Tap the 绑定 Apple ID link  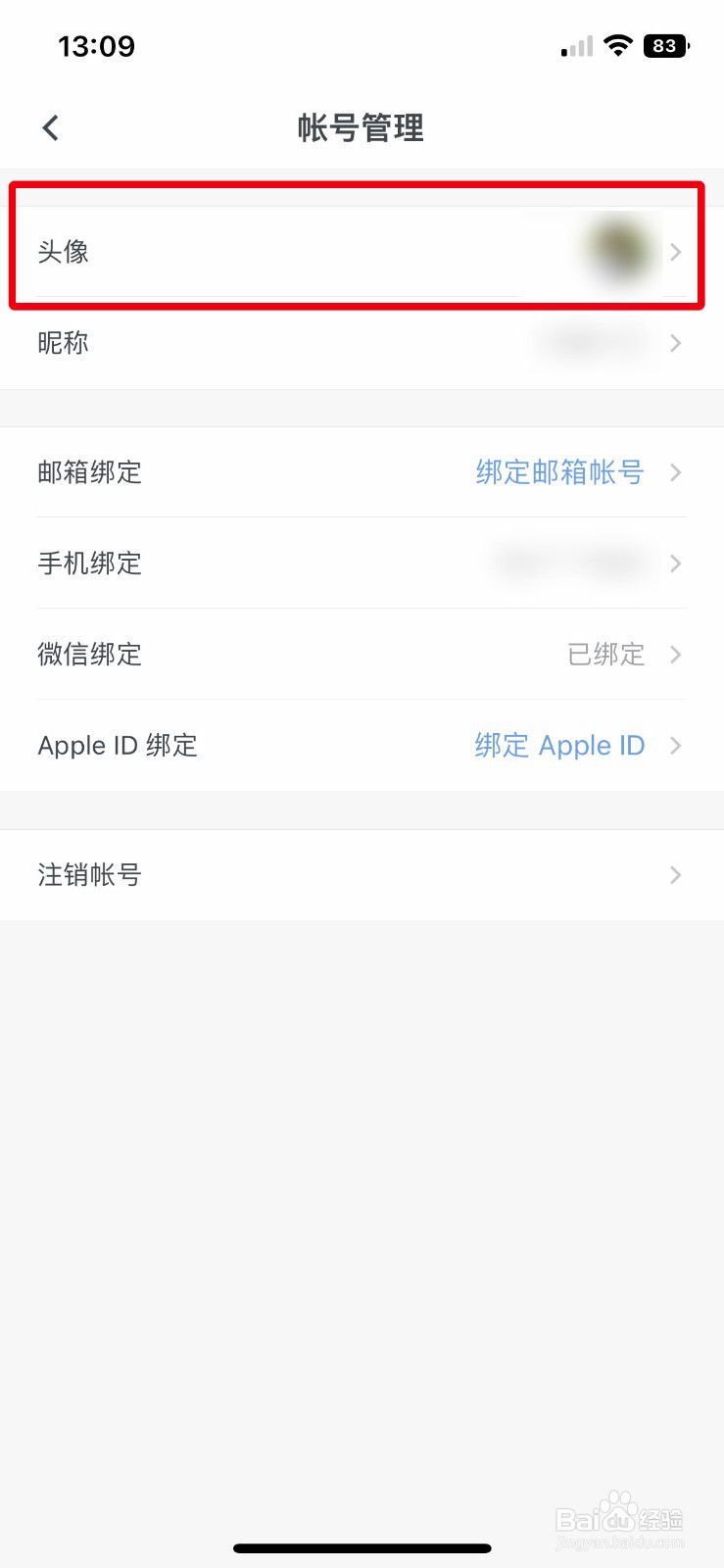tap(558, 745)
